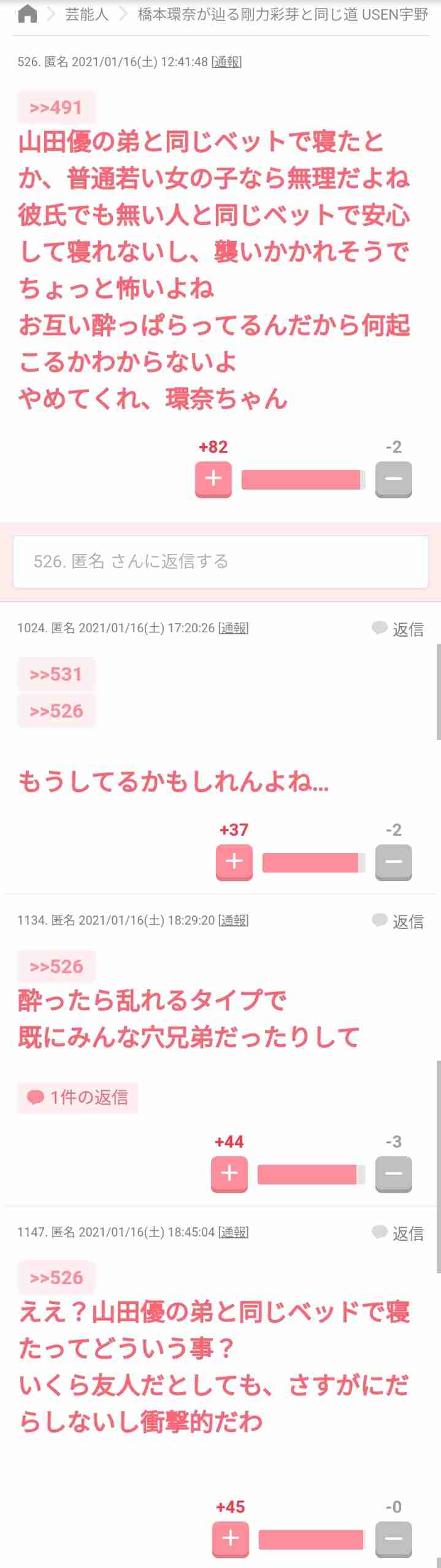Downvote comment 1134 with minus button
This screenshot has height=1568, width=441.
(393, 1173)
